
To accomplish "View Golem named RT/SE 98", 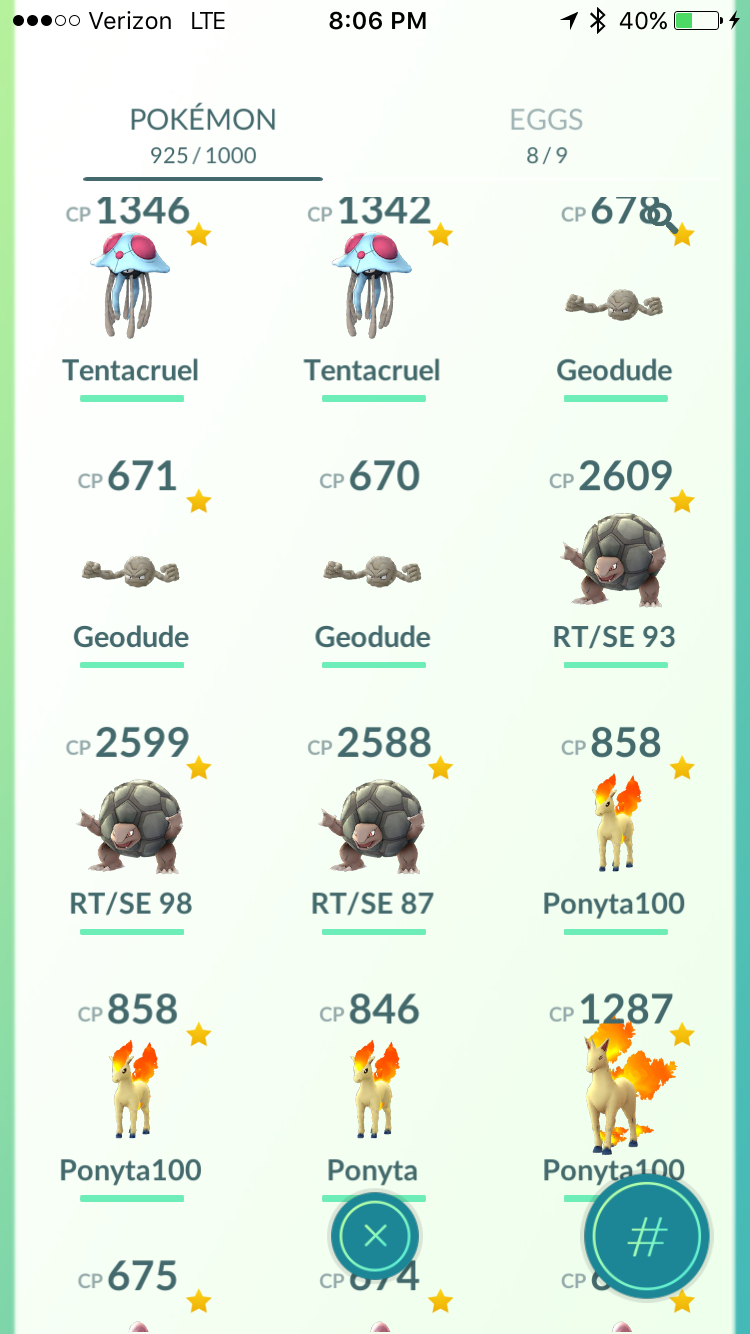I will point(131,830).
